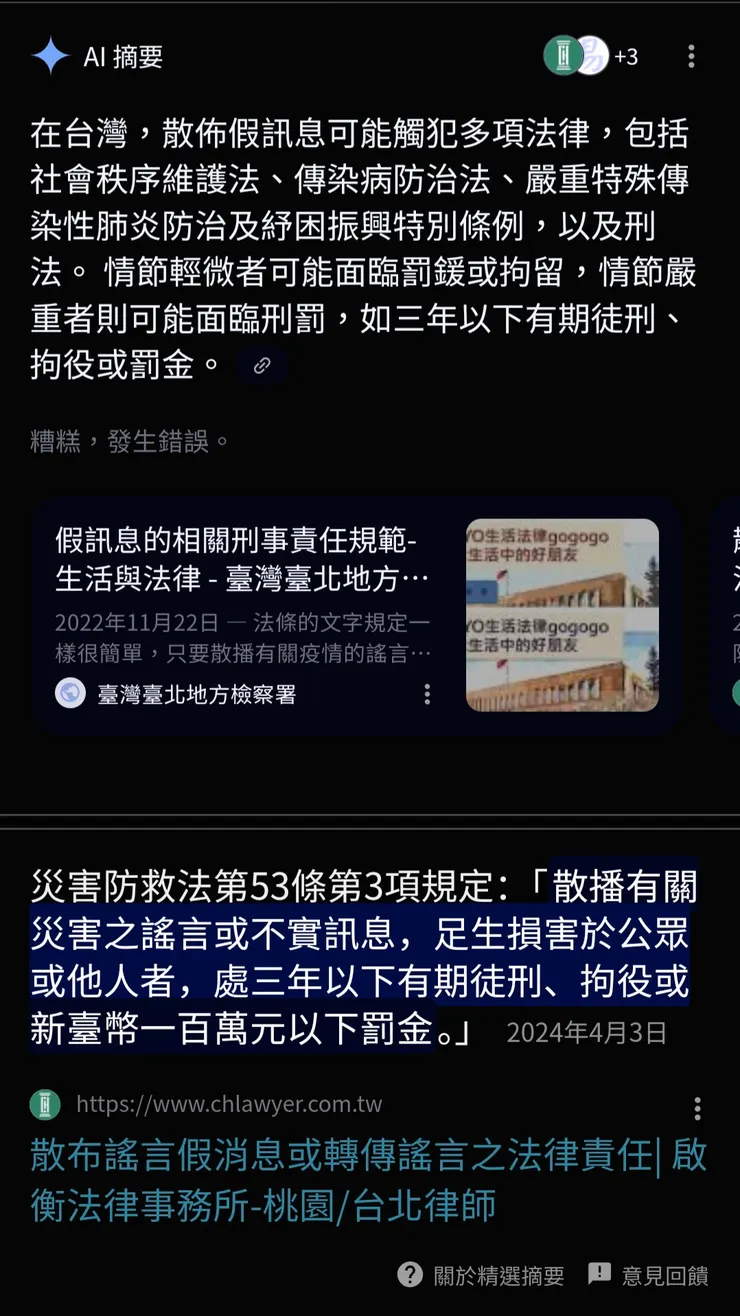Open the three-dot menu at top right
Viewport: 740px width, 1316px height.
[x=691, y=57]
